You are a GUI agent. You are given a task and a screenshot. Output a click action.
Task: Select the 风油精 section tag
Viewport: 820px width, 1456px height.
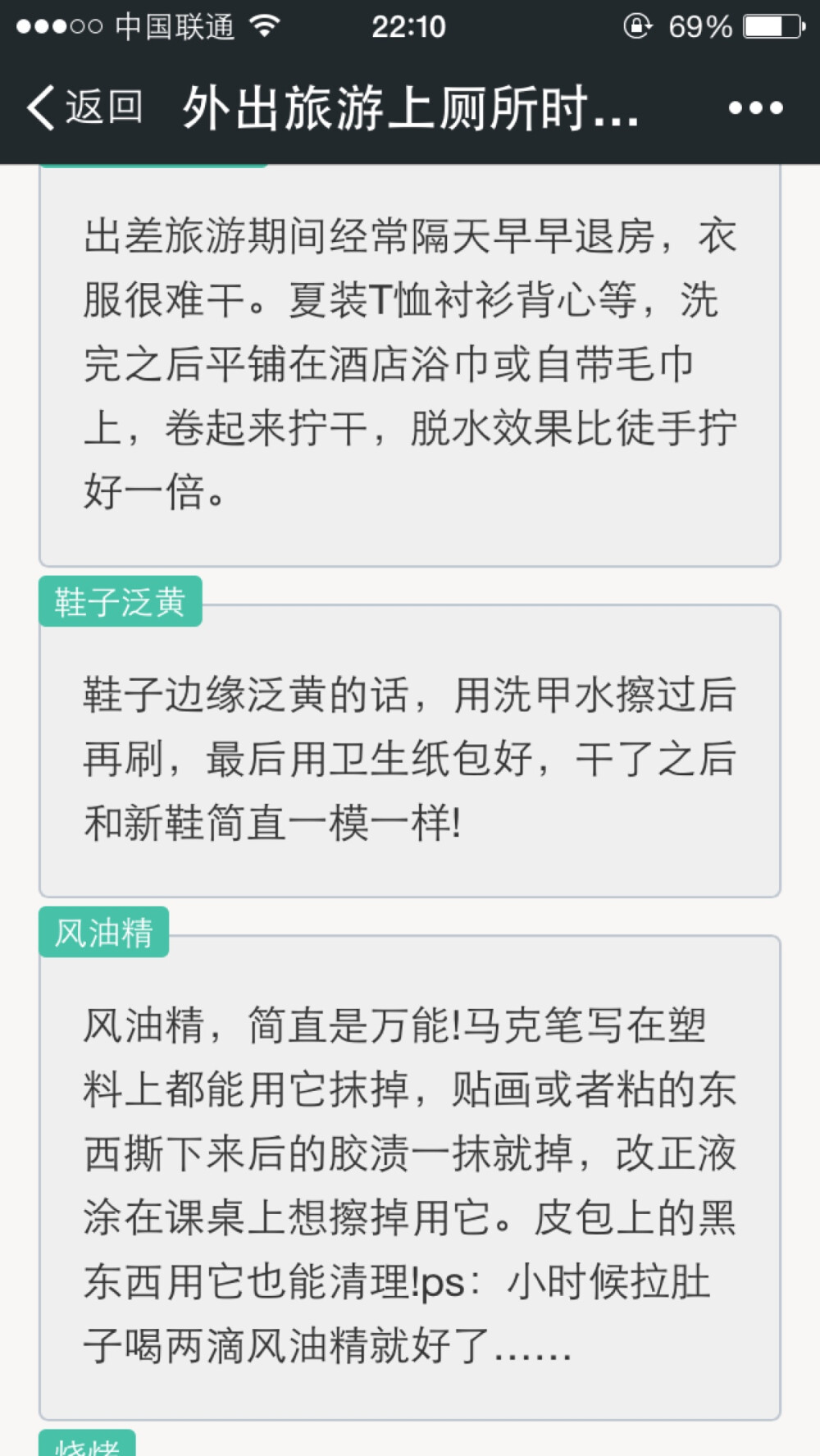click(105, 932)
